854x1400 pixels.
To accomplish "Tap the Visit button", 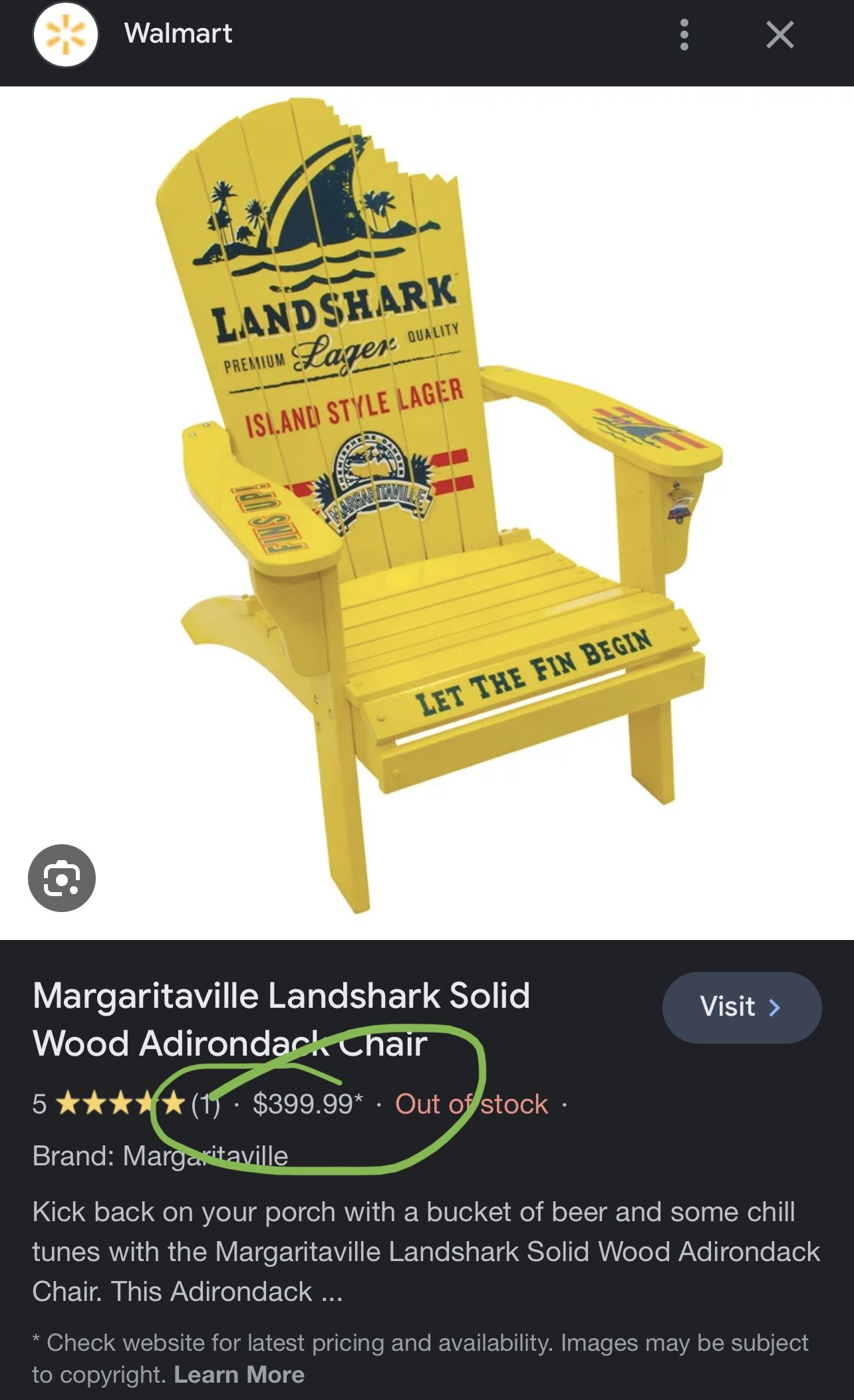I will 742,1007.
